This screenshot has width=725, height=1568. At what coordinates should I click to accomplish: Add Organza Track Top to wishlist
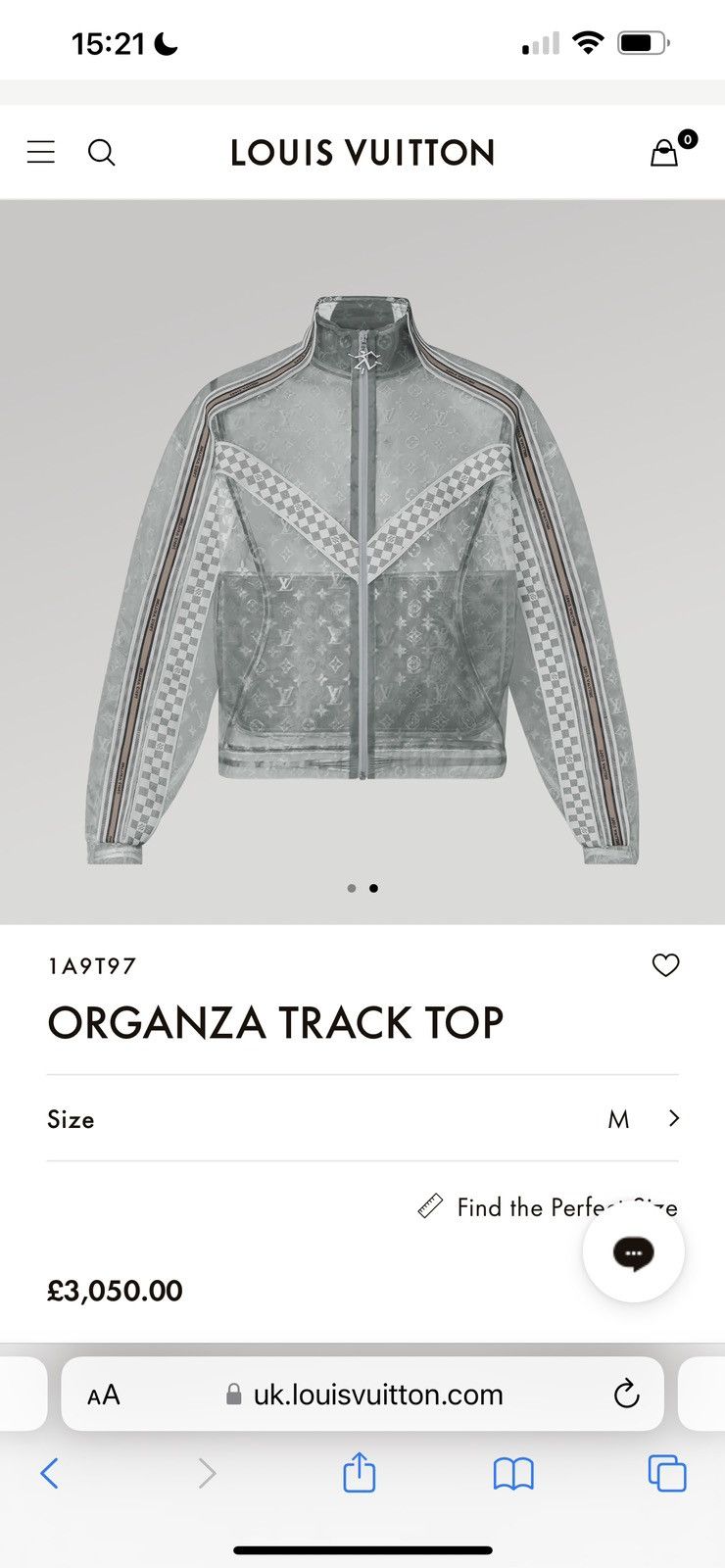(666, 965)
